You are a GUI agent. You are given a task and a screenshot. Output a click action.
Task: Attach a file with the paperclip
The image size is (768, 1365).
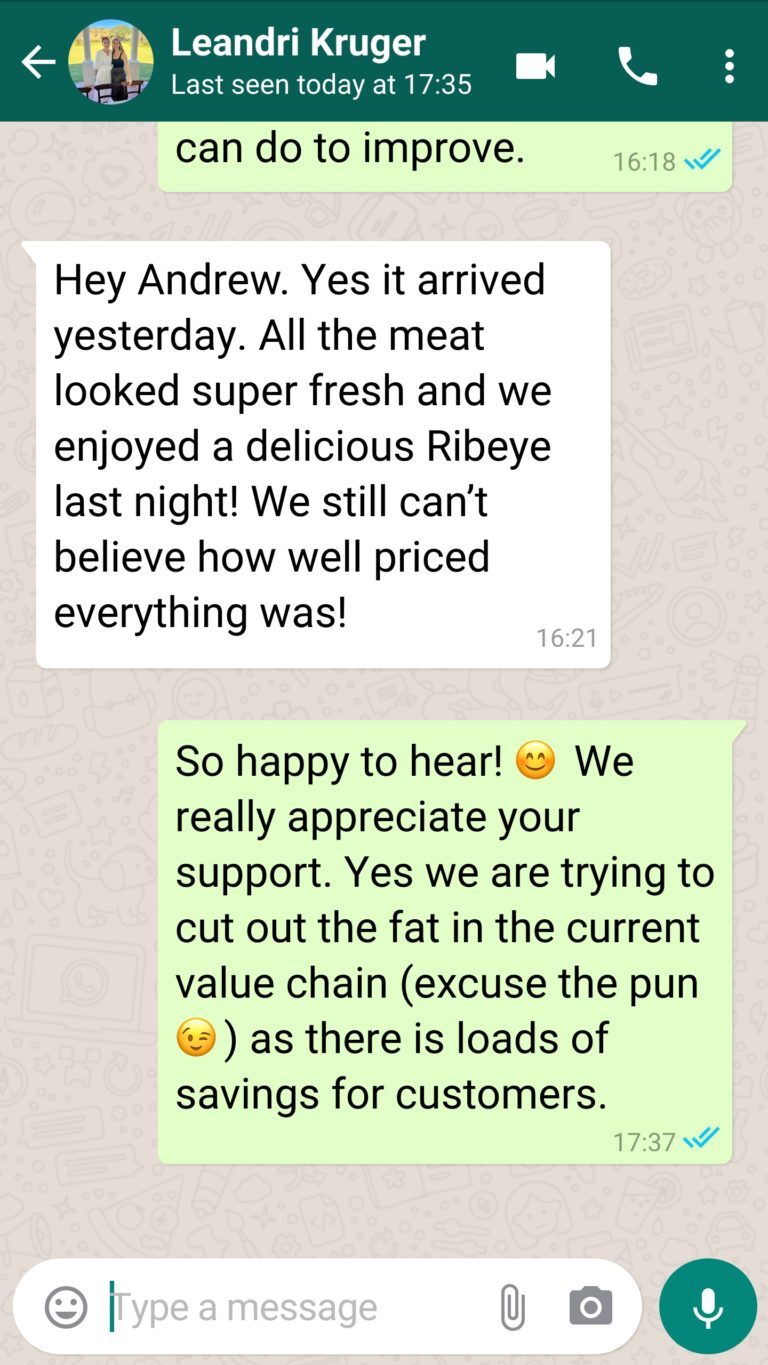pos(512,1307)
